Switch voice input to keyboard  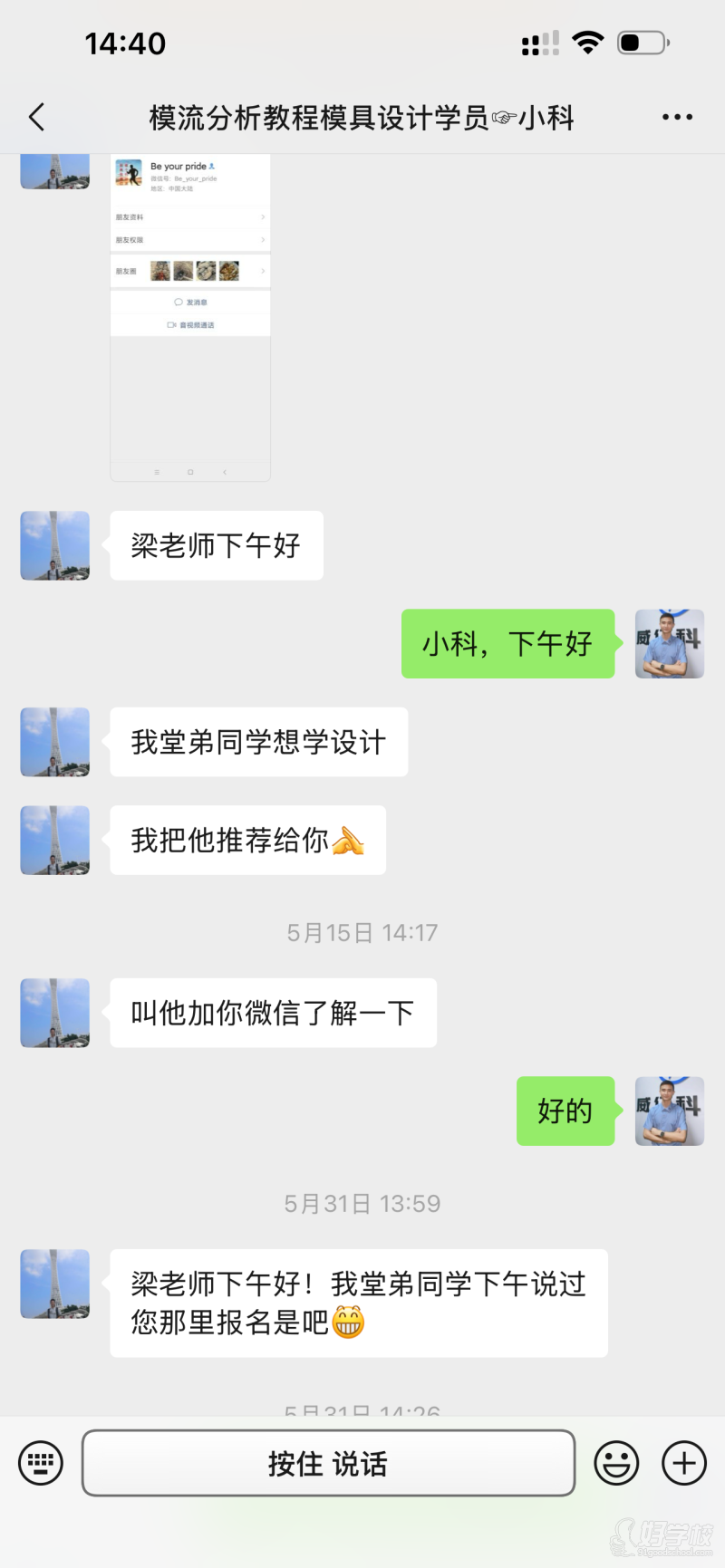pos(41,1462)
